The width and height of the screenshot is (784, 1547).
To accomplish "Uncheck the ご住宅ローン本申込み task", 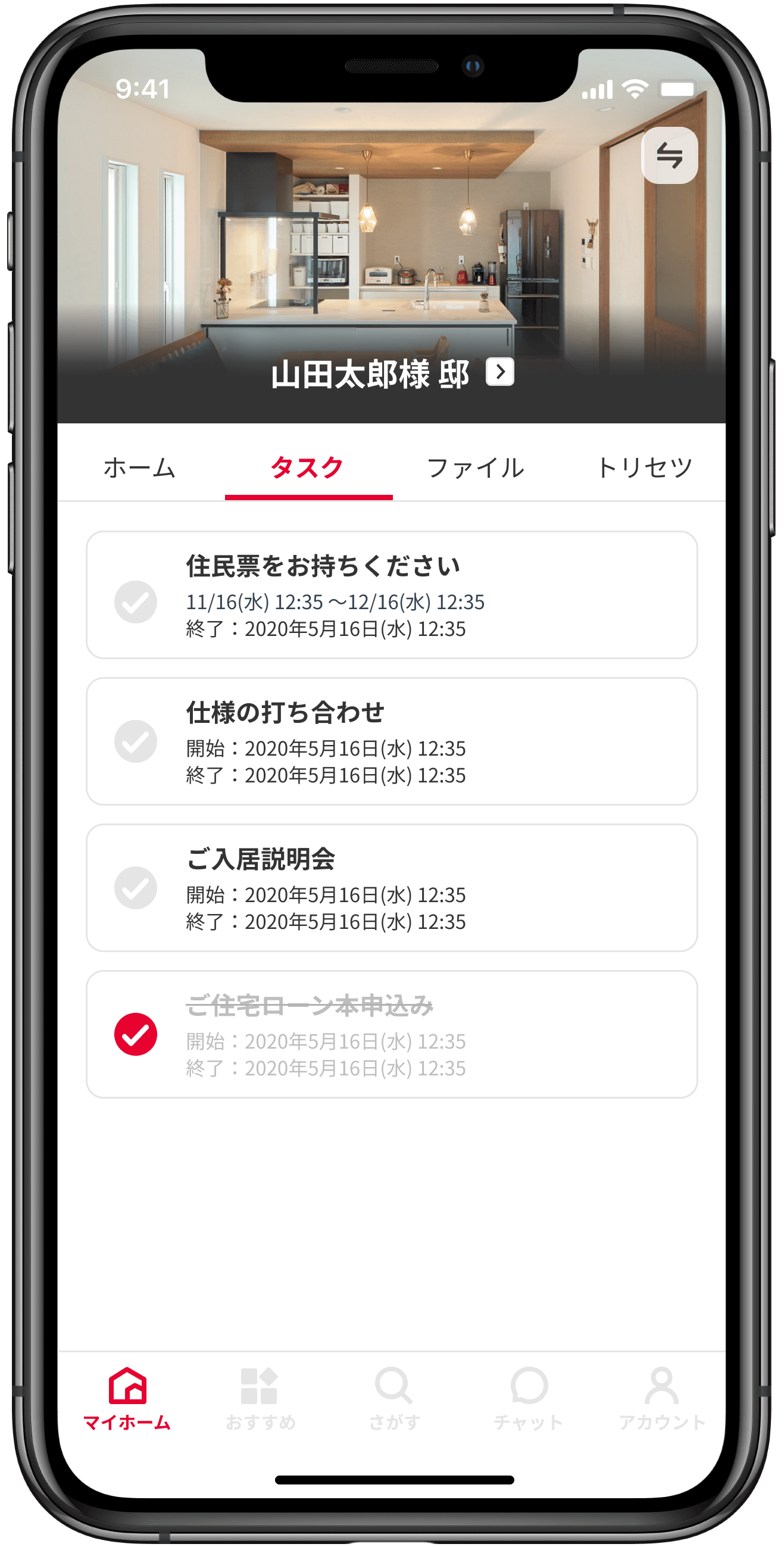I will point(136,1034).
